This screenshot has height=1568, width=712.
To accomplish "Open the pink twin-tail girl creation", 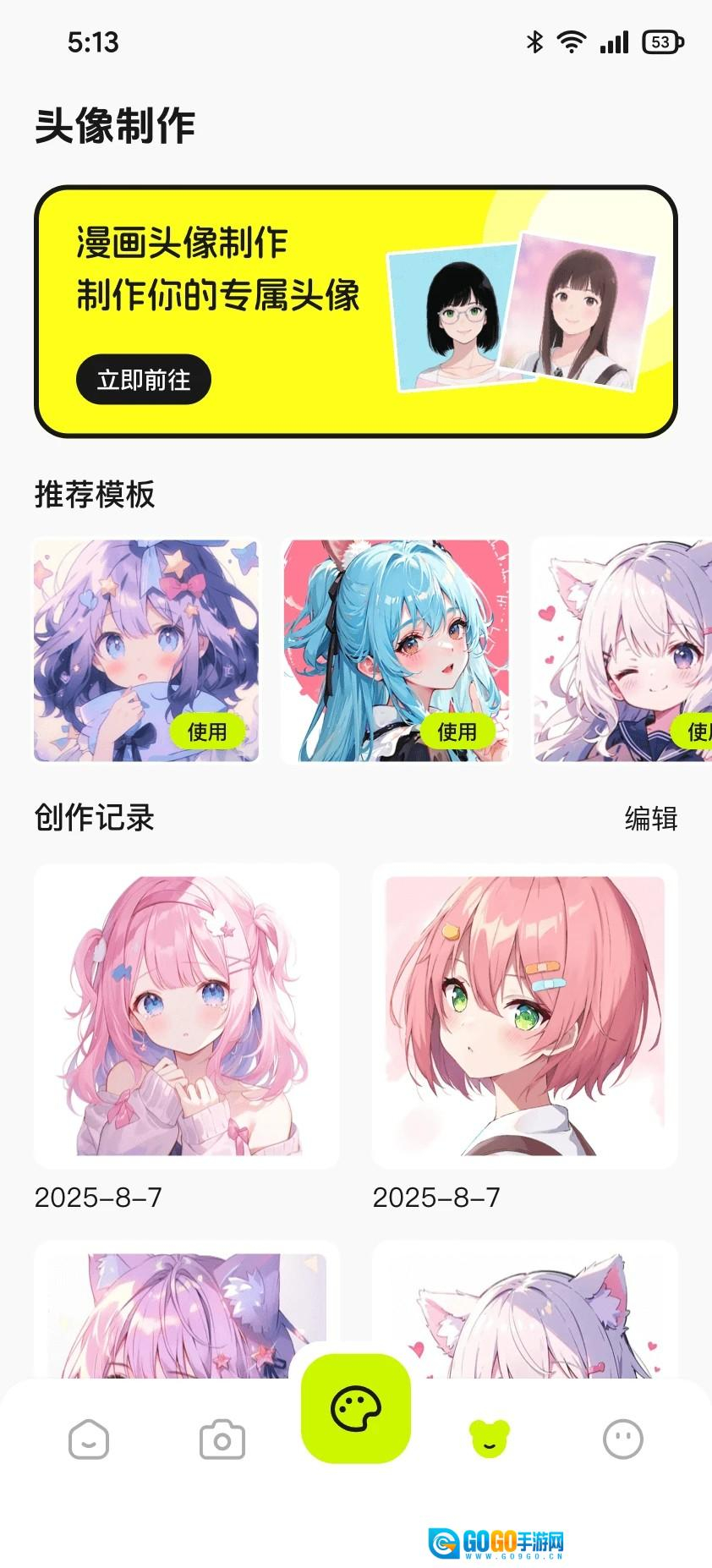I will click(x=186, y=1015).
